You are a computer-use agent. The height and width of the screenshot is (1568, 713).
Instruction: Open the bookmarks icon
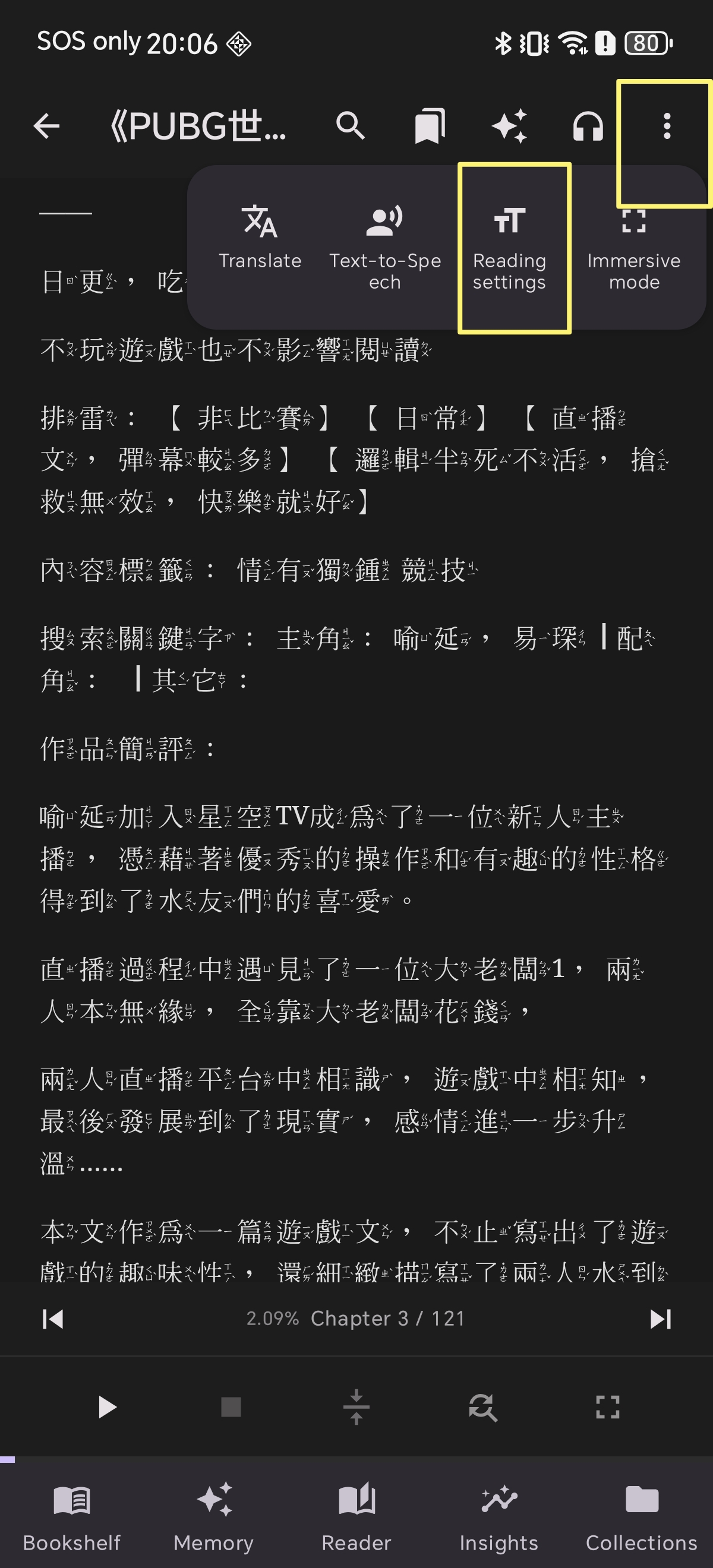[x=429, y=126]
